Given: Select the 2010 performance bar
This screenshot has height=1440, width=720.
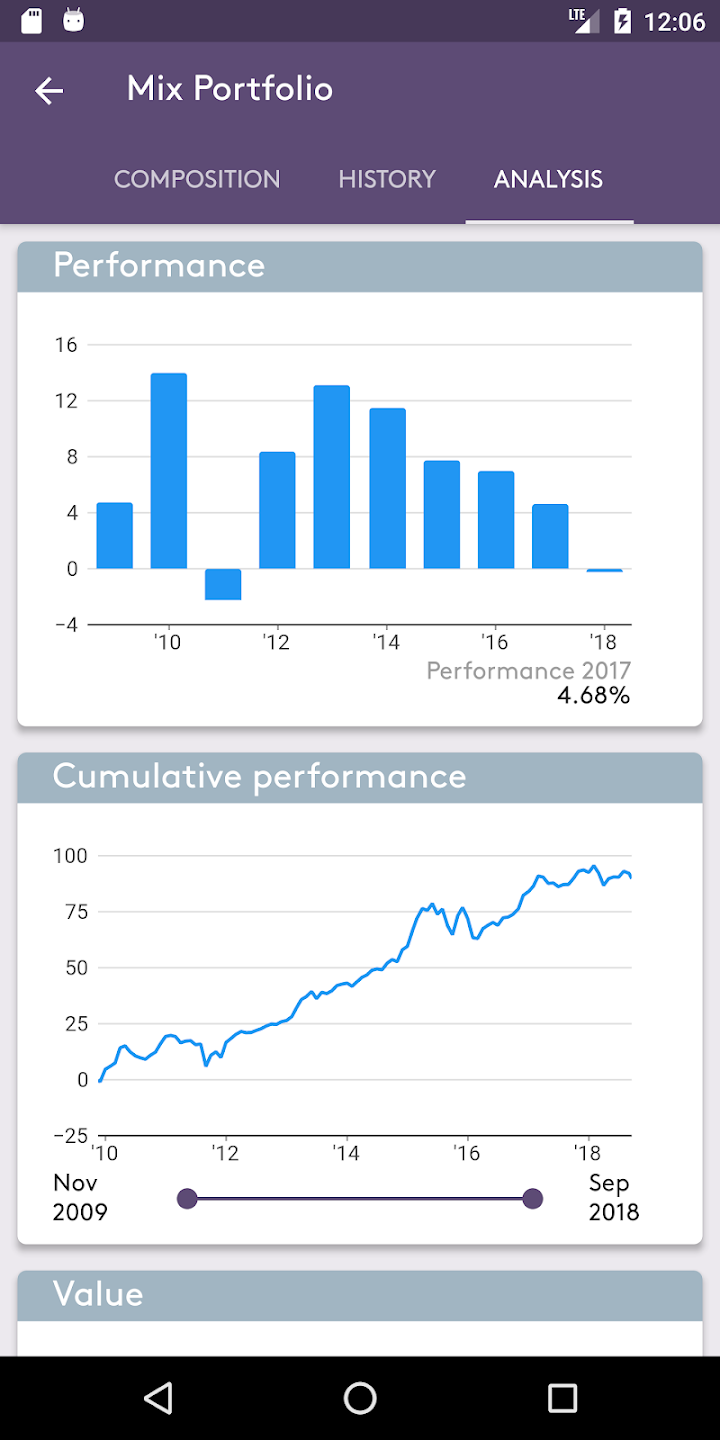Looking at the screenshot, I should [169, 471].
